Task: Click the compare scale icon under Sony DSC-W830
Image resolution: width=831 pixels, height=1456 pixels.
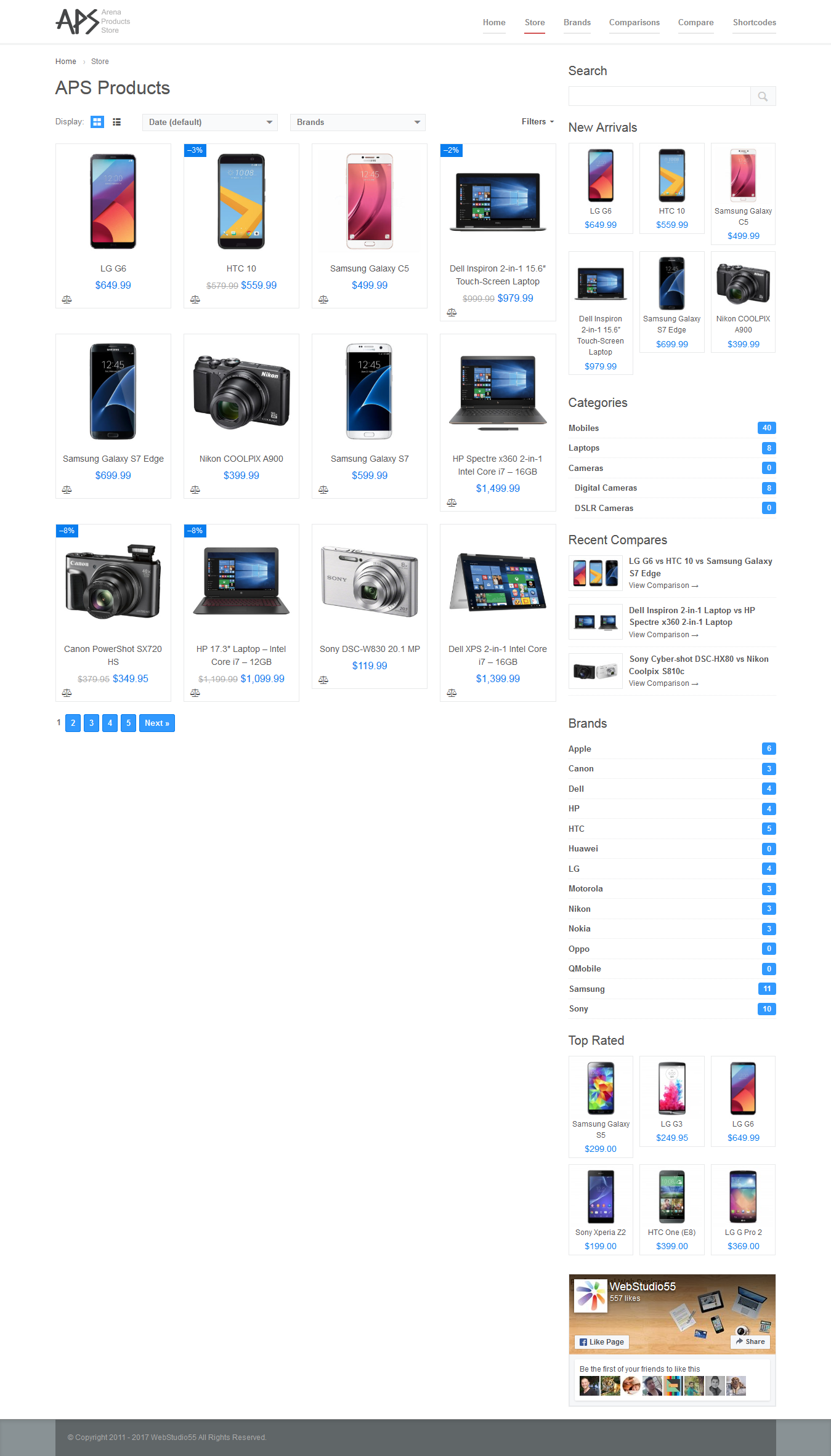Action: click(323, 680)
